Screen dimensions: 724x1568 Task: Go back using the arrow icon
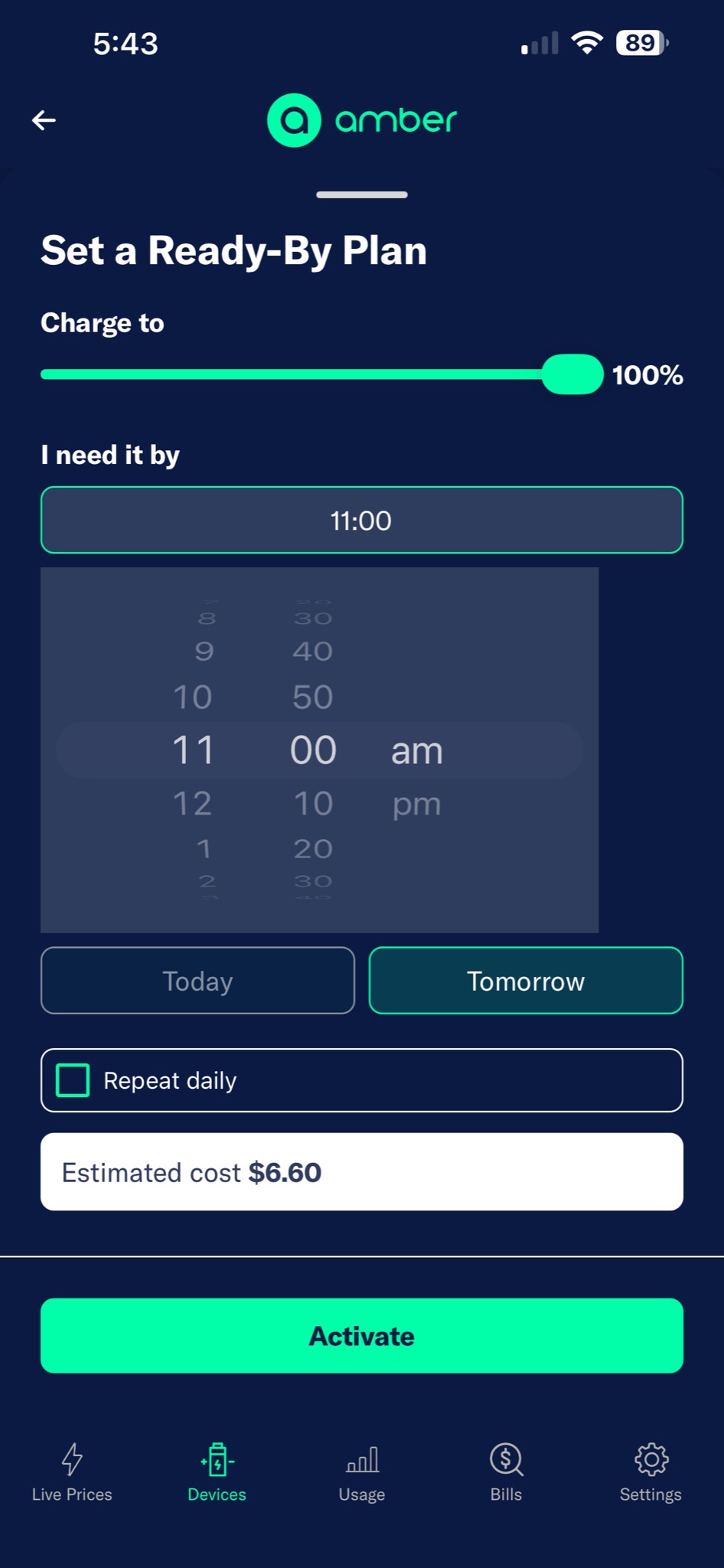click(x=44, y=120)
